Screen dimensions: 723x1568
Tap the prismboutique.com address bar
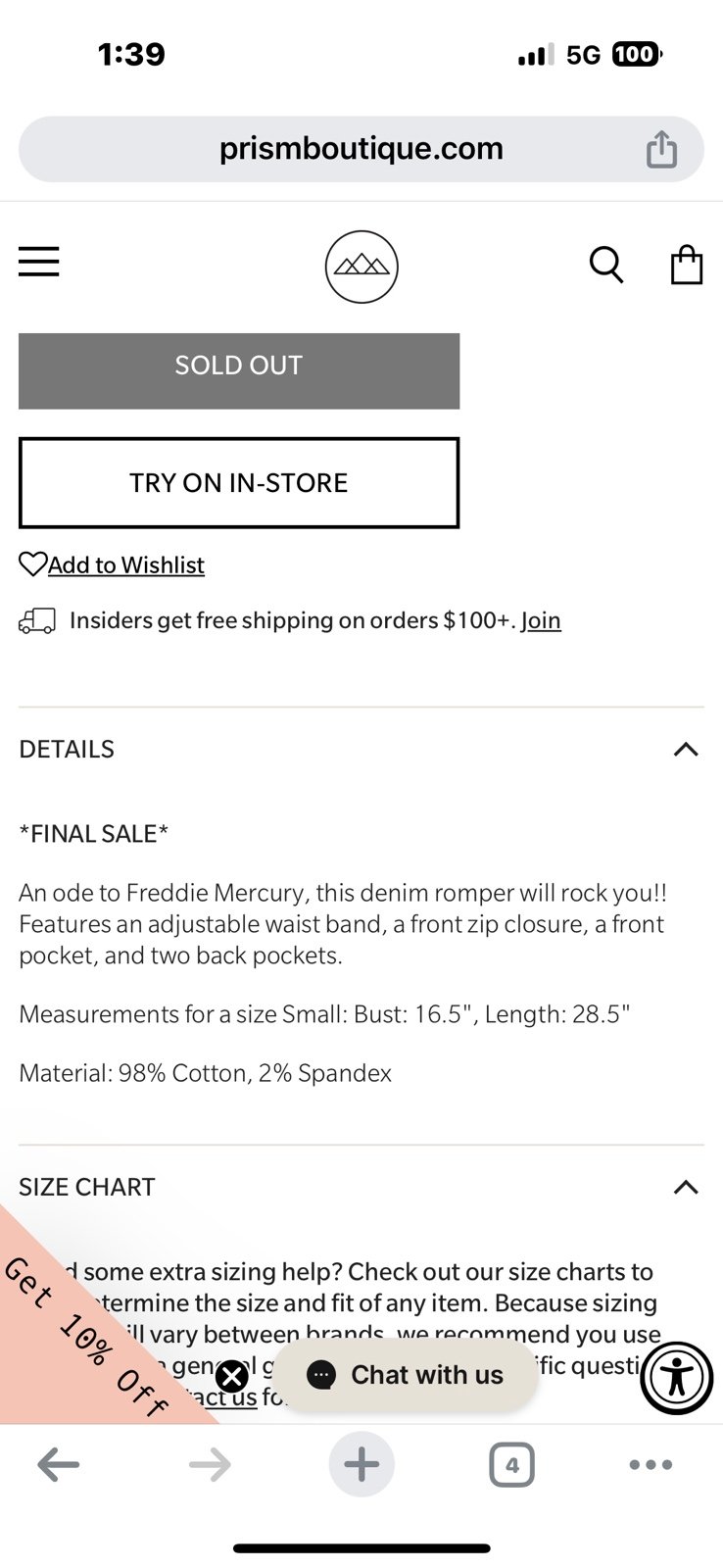361,149
